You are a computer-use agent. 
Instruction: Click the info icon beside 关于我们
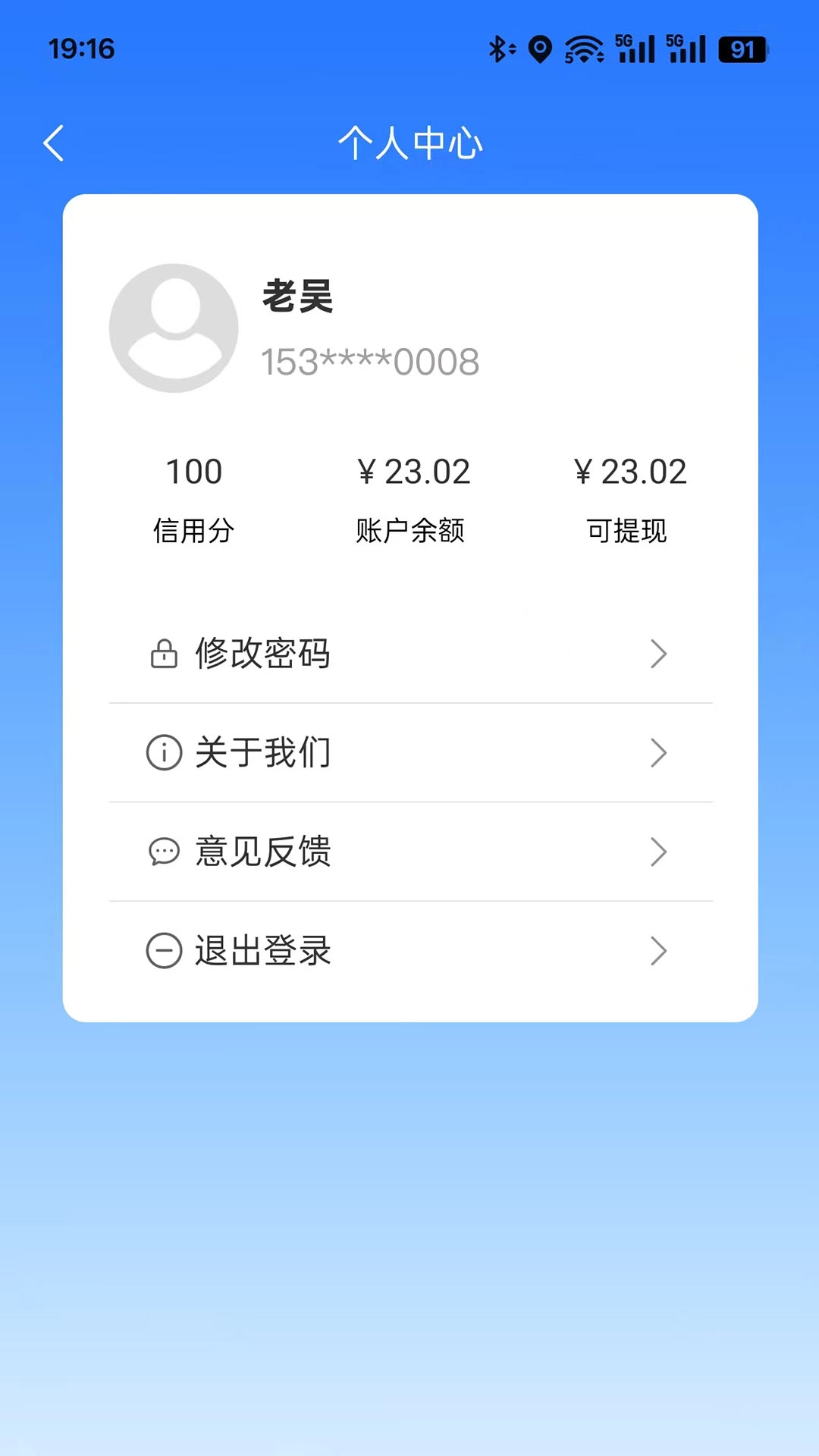pos(165,753)
